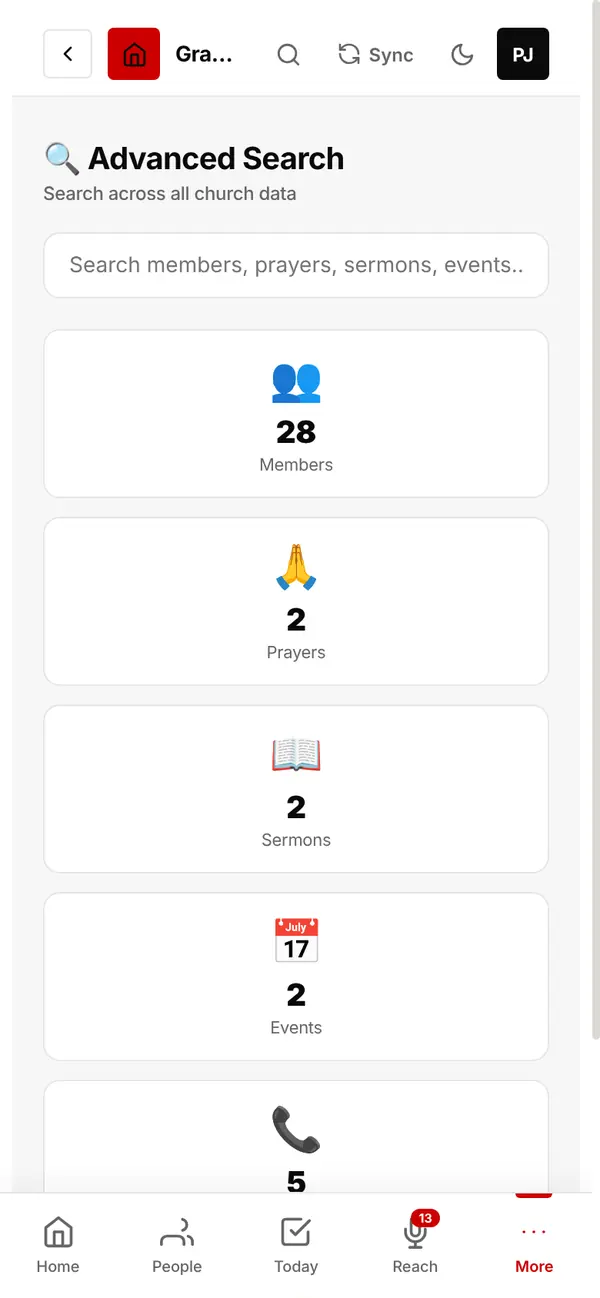Image resolution: width=600 pixels, height=1298 pixels.
Task: Switch to the Home tab
Action: click(x=58, y=1245)
